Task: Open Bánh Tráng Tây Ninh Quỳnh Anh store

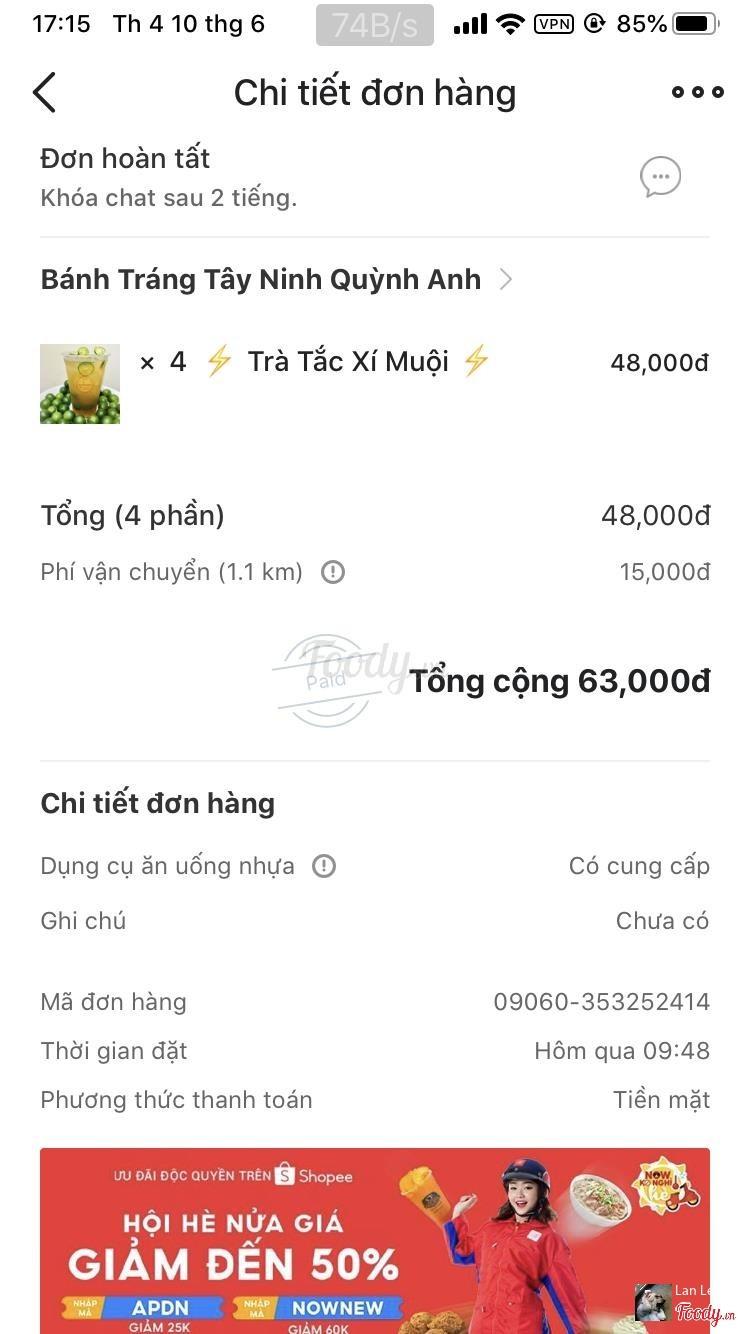Action: (275, 279)
